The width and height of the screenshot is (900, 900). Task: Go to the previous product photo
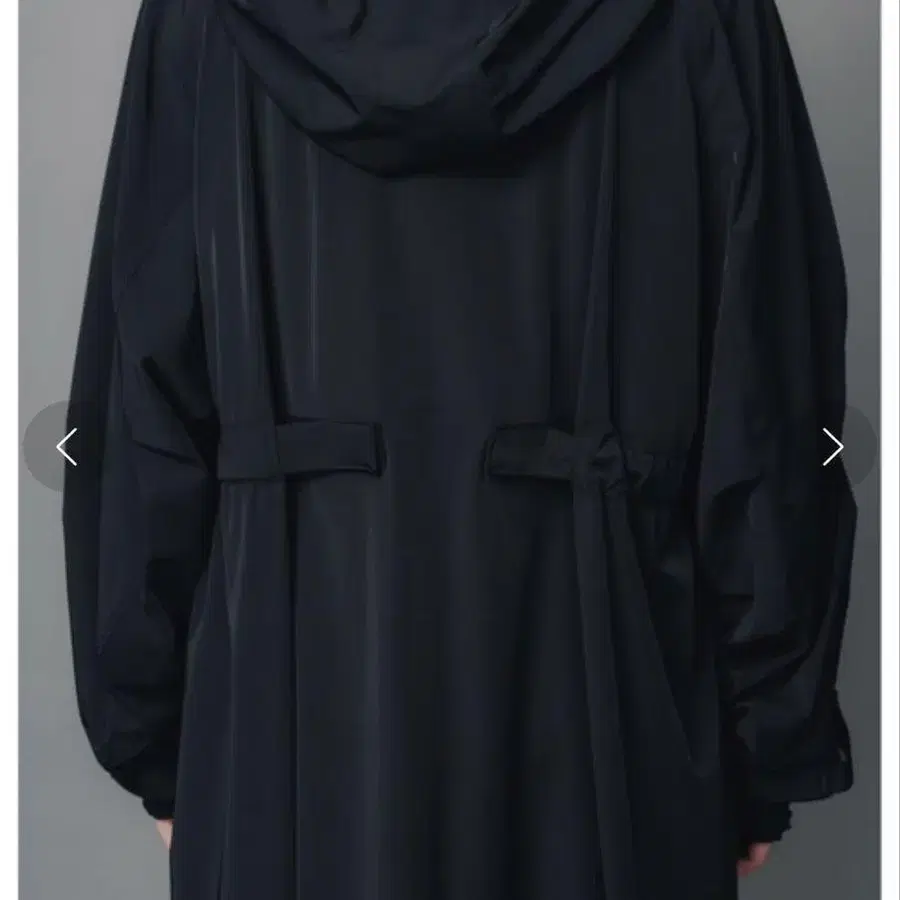(66, 447)
